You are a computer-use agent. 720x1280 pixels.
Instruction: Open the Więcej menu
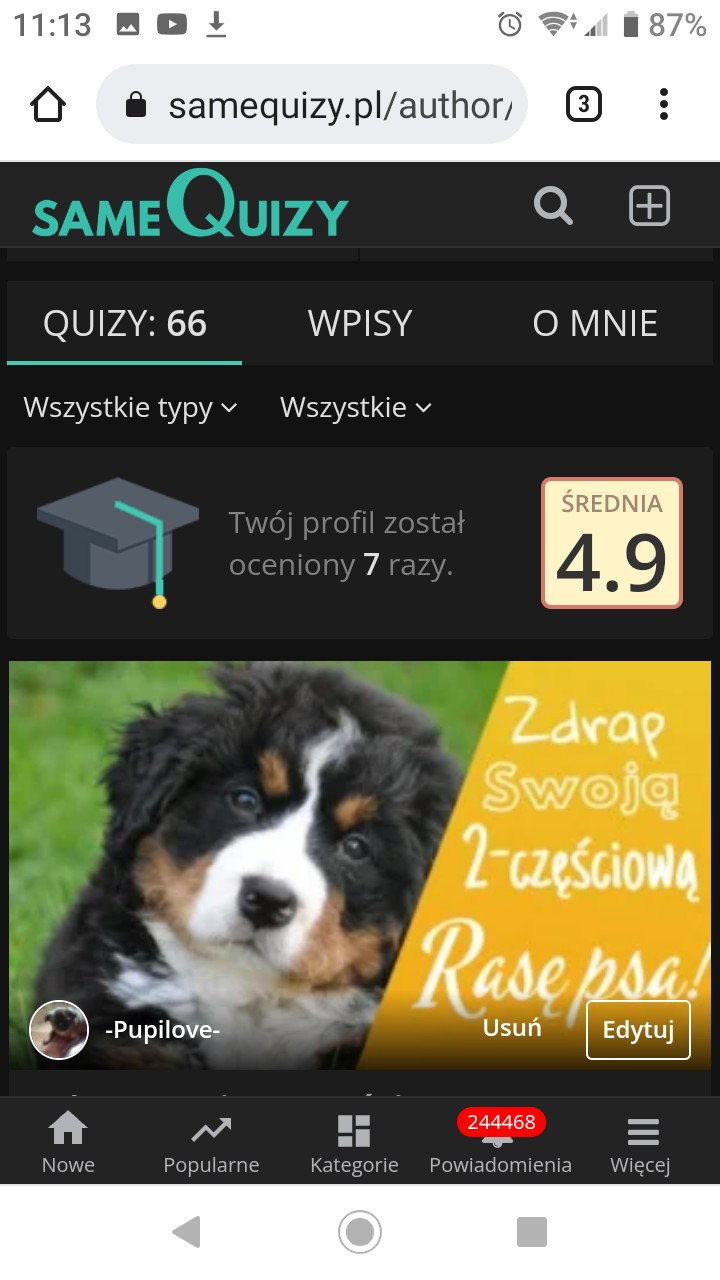[x=641, y=1144]
